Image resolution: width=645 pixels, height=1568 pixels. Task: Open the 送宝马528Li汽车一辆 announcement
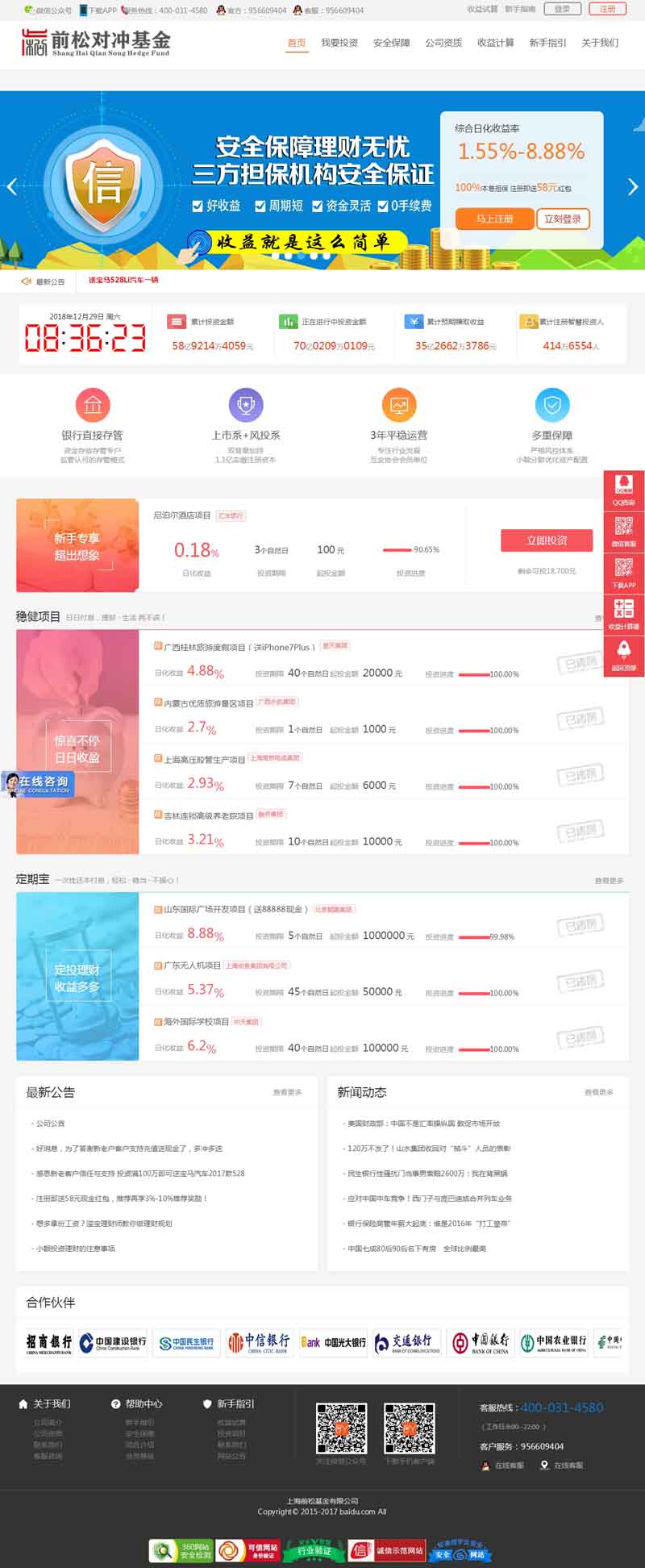123,280
